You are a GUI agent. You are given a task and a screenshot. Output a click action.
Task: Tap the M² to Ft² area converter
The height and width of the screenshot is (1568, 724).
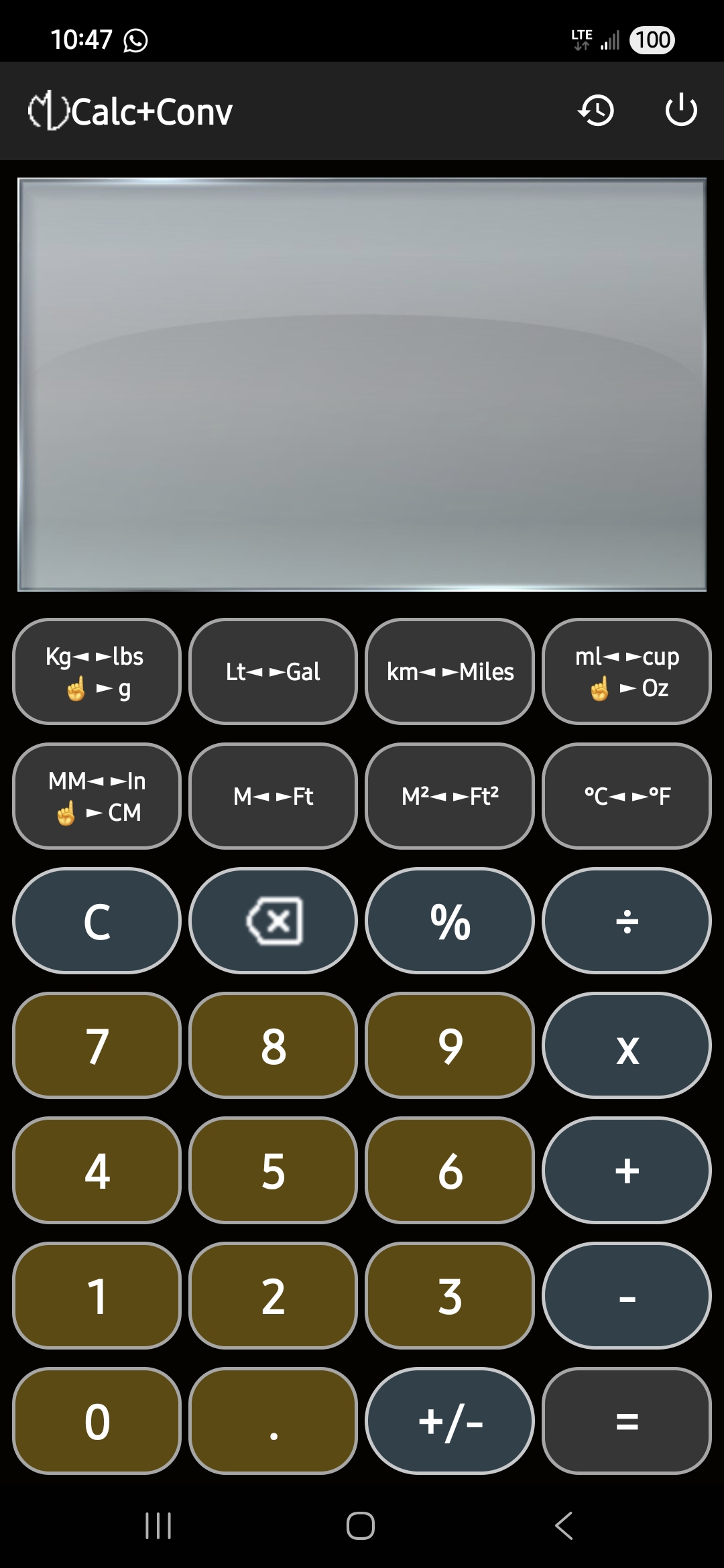tap(450, 796)
